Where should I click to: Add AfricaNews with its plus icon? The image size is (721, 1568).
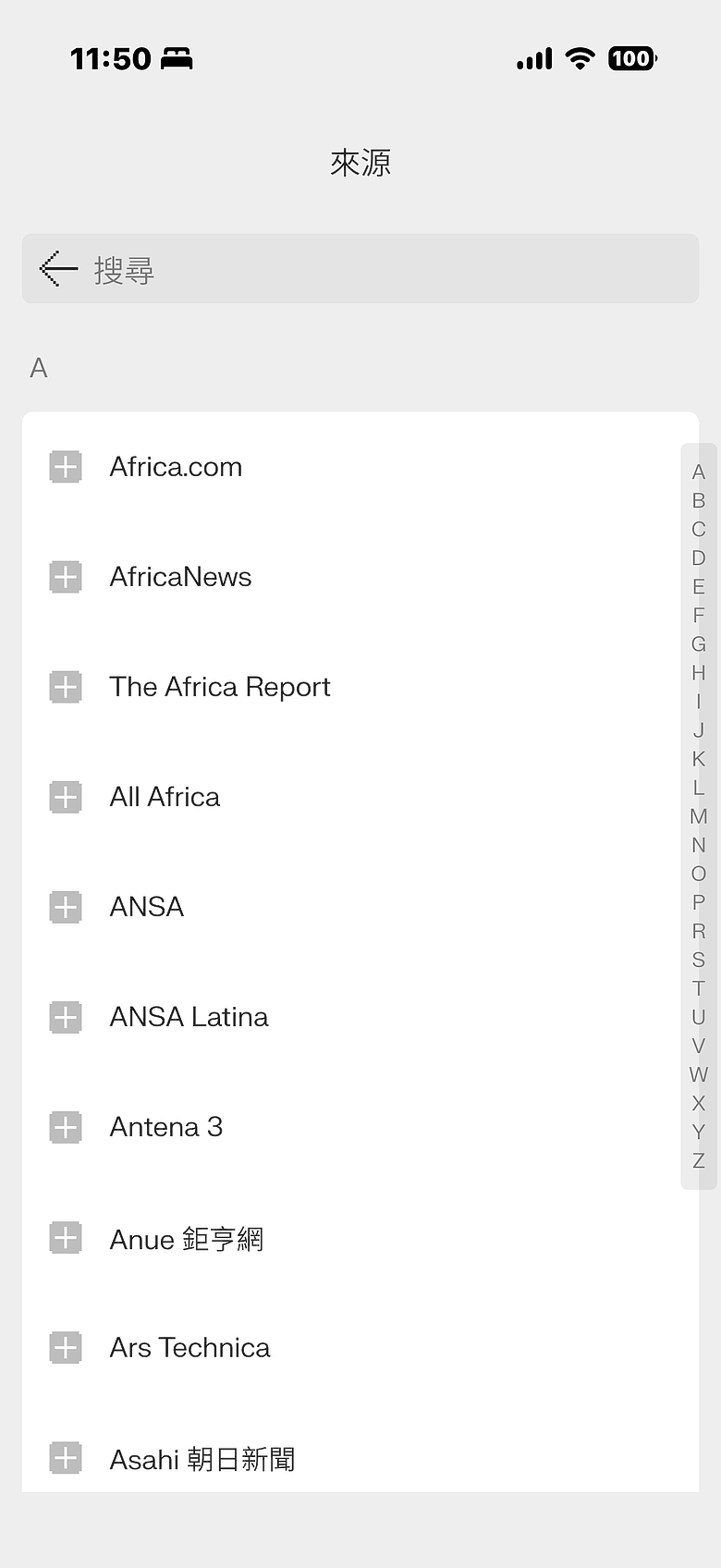tap(66, 577)
